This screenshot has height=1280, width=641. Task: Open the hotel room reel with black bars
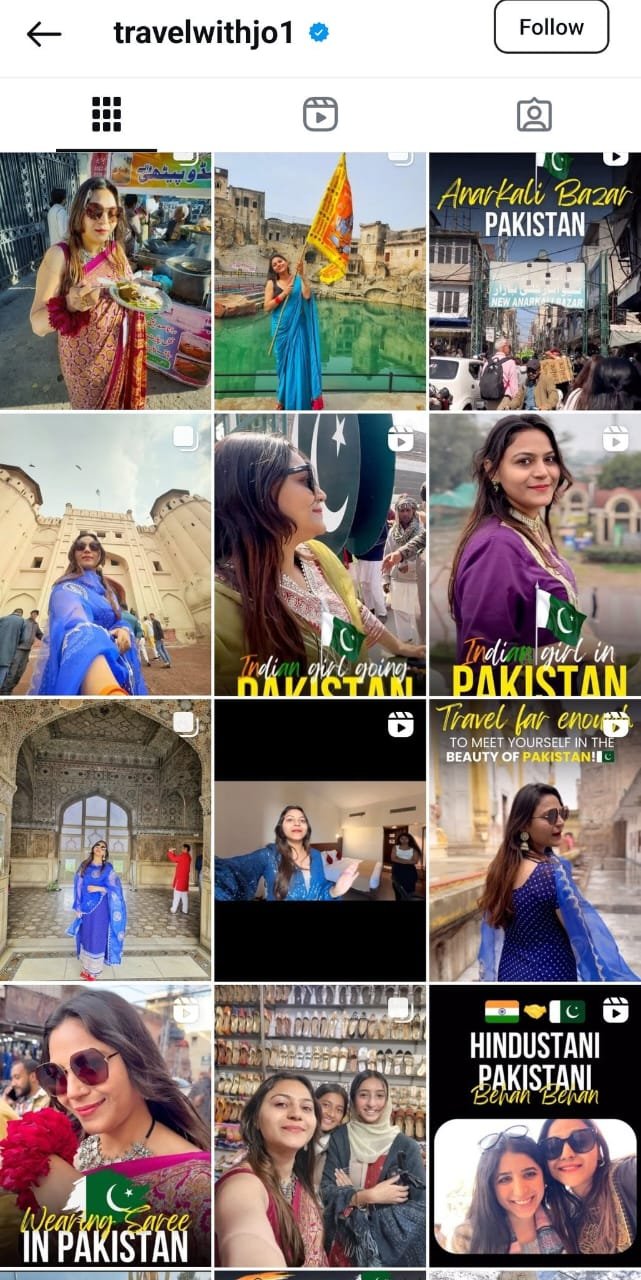pyautogui.click(x=320, y=840)
